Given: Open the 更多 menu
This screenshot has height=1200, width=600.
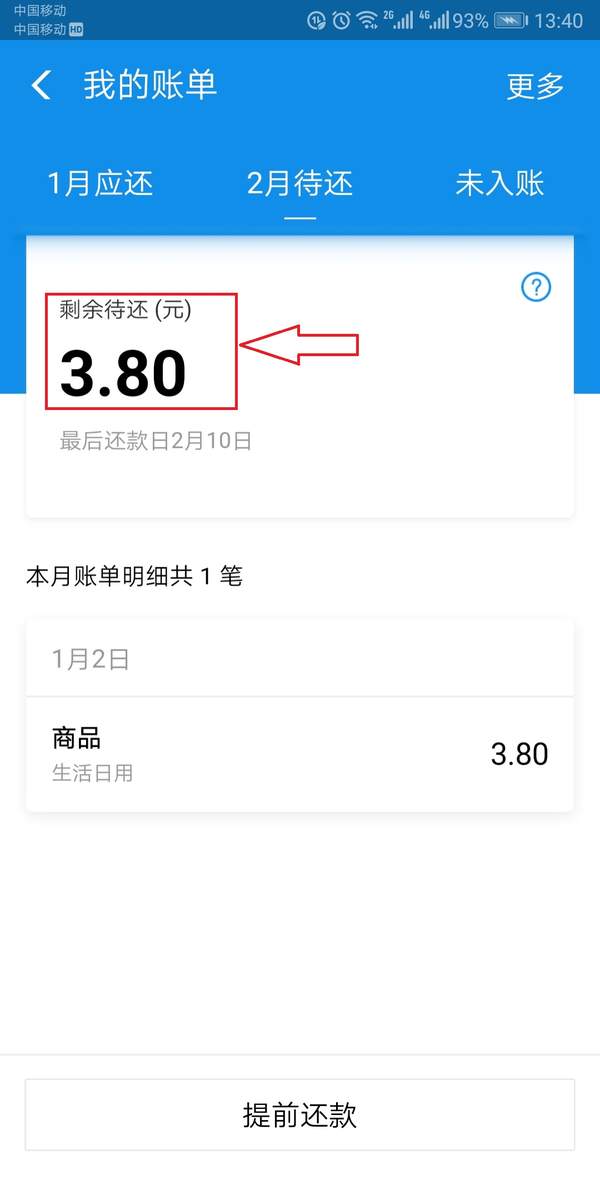Looking at the screenshot, I should coord(535,86).
